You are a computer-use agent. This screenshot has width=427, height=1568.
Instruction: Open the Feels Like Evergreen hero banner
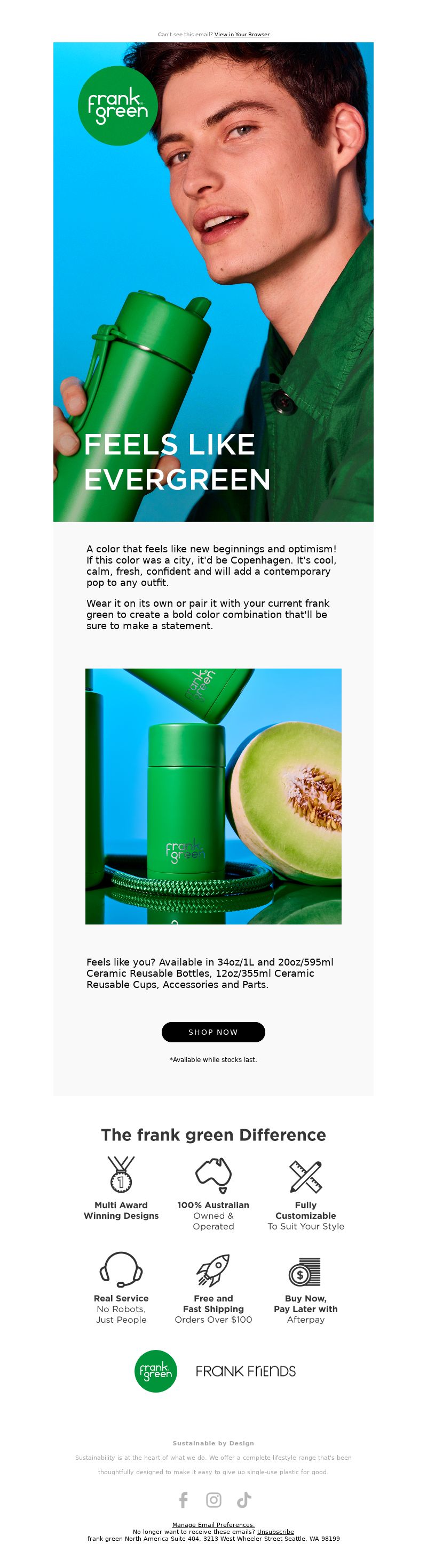[x=213, y=282]
